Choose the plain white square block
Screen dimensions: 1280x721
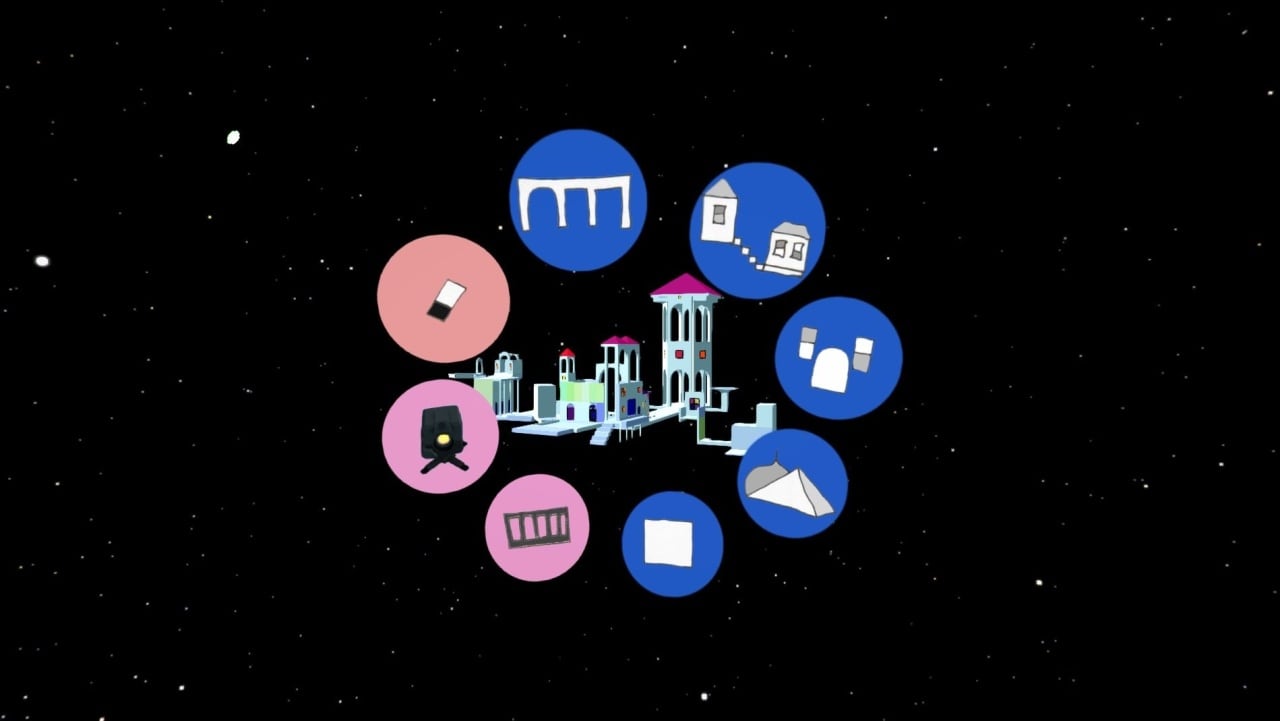click(x=672, y=543)
